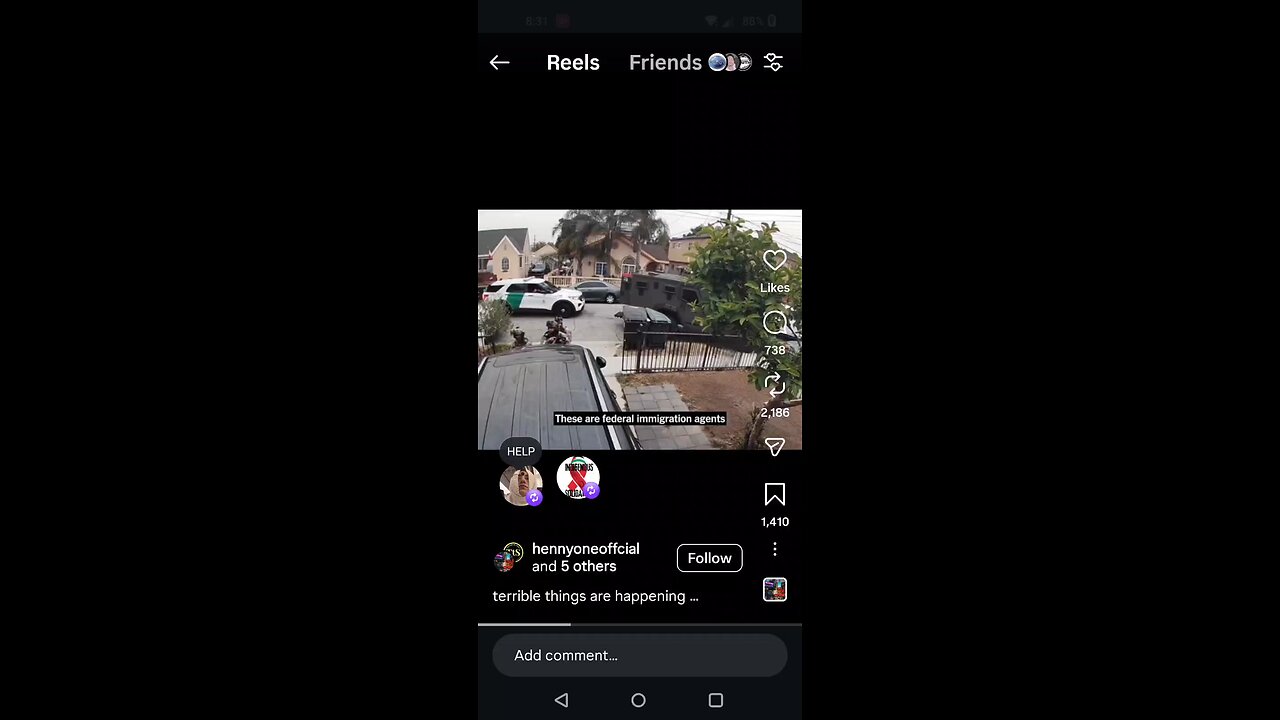View the reposter avatar with HELP note

point(520,484)
